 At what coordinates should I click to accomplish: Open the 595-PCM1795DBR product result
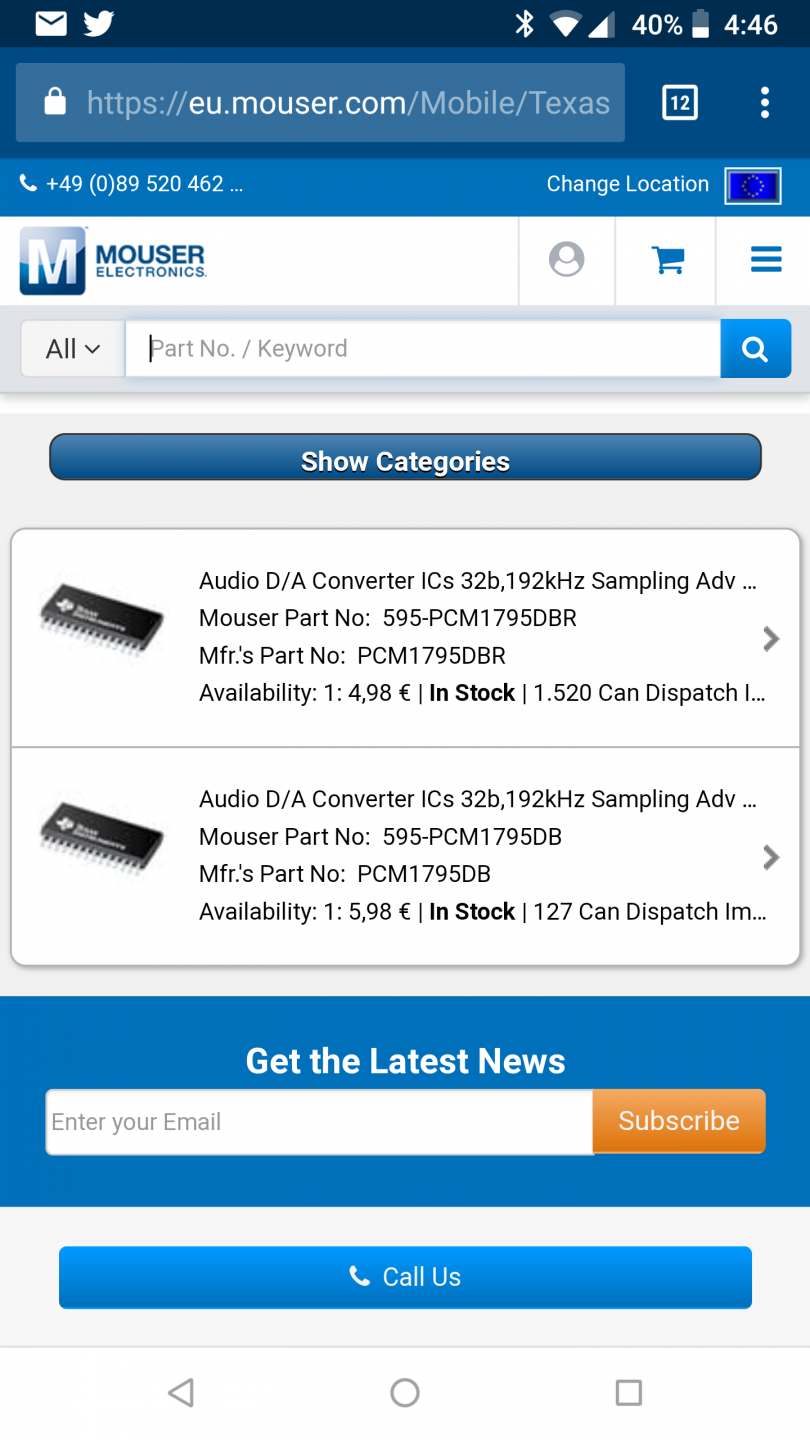tap(405, 637)
